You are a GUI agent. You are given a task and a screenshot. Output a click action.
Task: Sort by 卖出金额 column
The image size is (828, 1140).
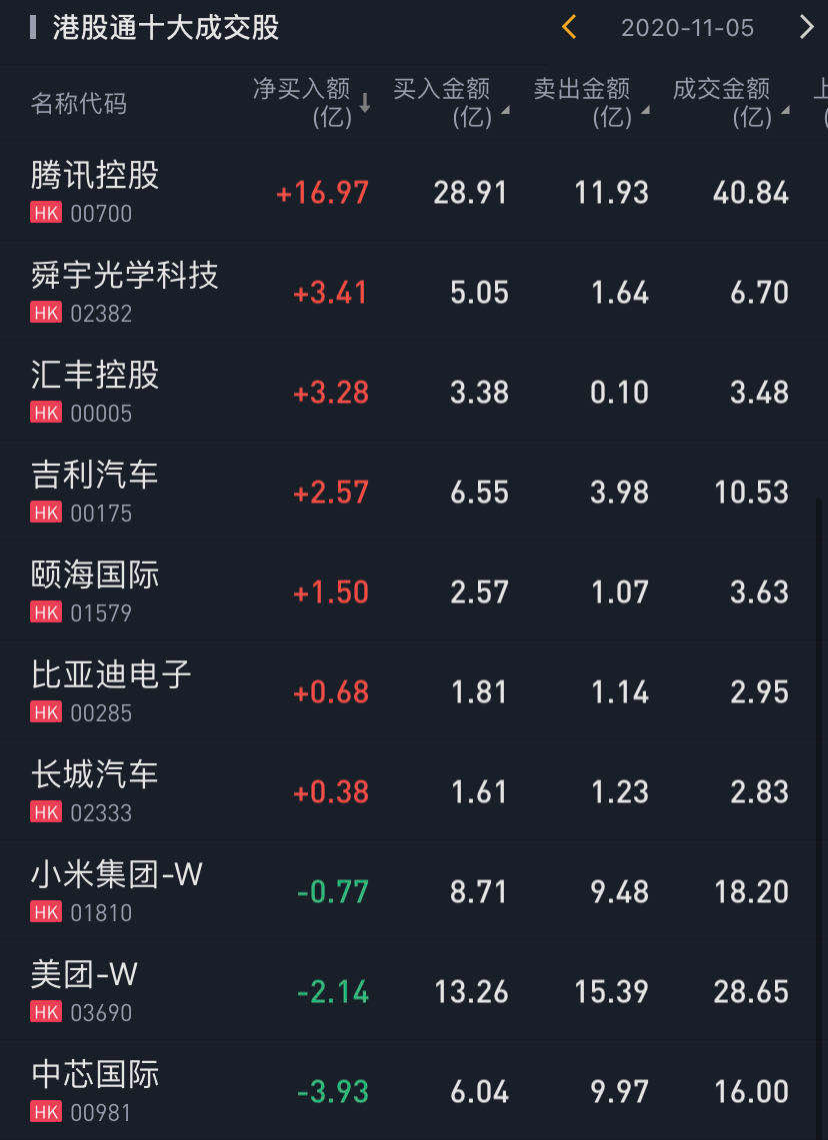coord(590,103)
